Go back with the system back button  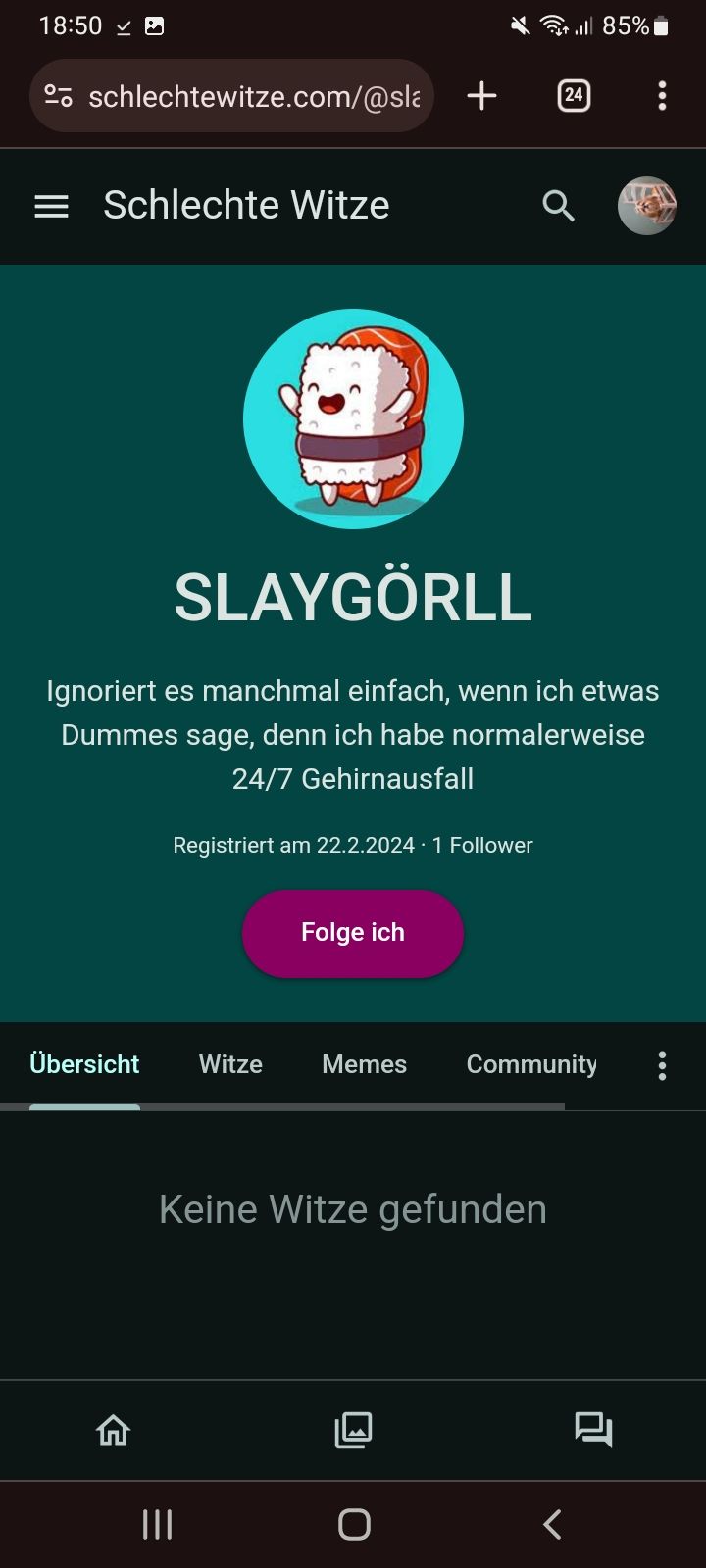[x=552, y=1524]
